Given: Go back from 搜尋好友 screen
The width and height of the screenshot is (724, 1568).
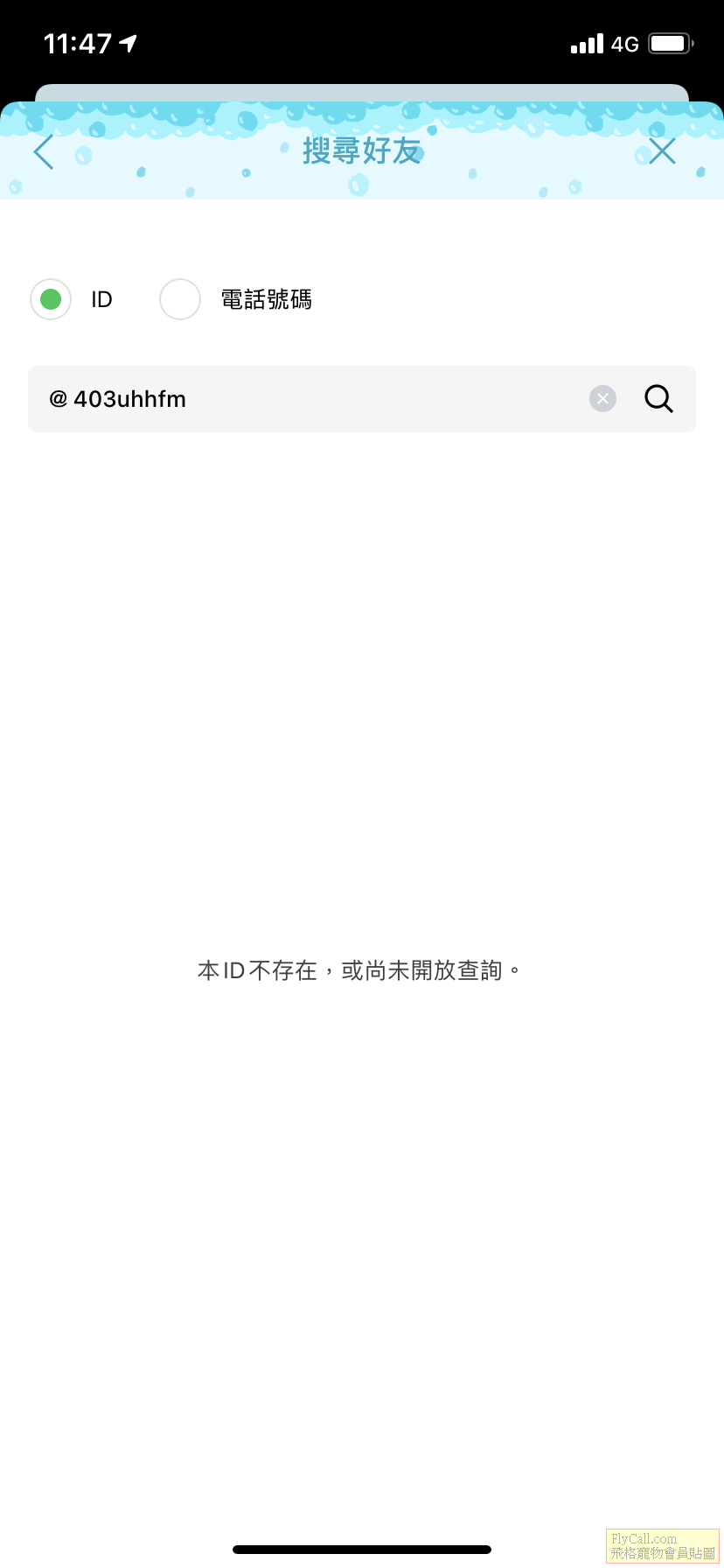Looking at the screenshot, I should pyautogui.click(x=44, y=152).
